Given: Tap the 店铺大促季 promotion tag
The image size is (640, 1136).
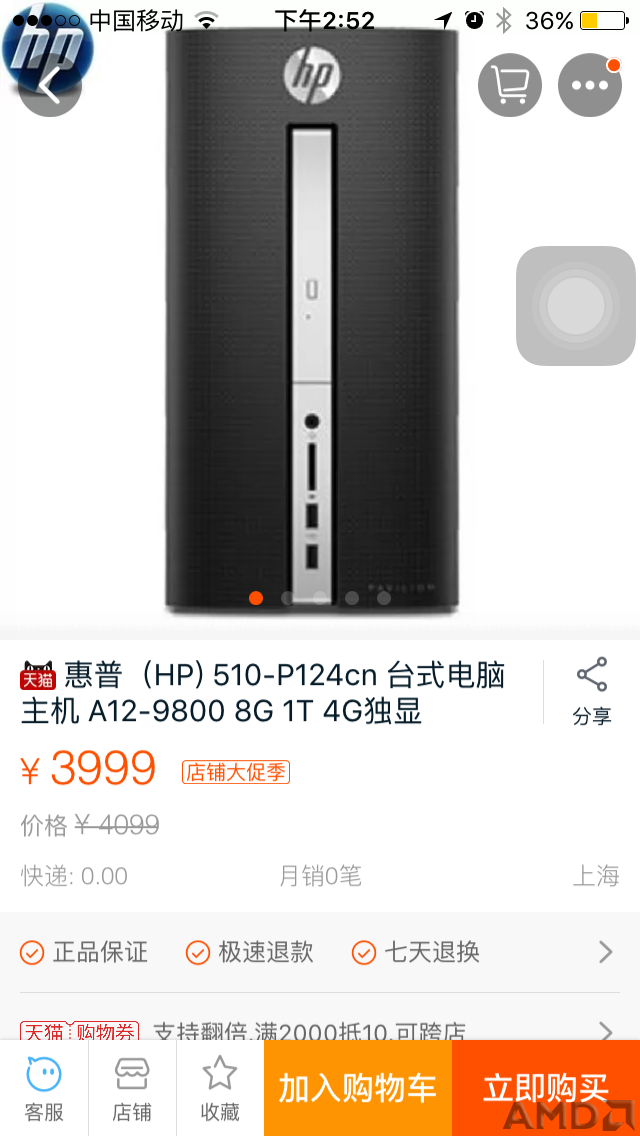Looking at the screenshot, I should [236, 772].
